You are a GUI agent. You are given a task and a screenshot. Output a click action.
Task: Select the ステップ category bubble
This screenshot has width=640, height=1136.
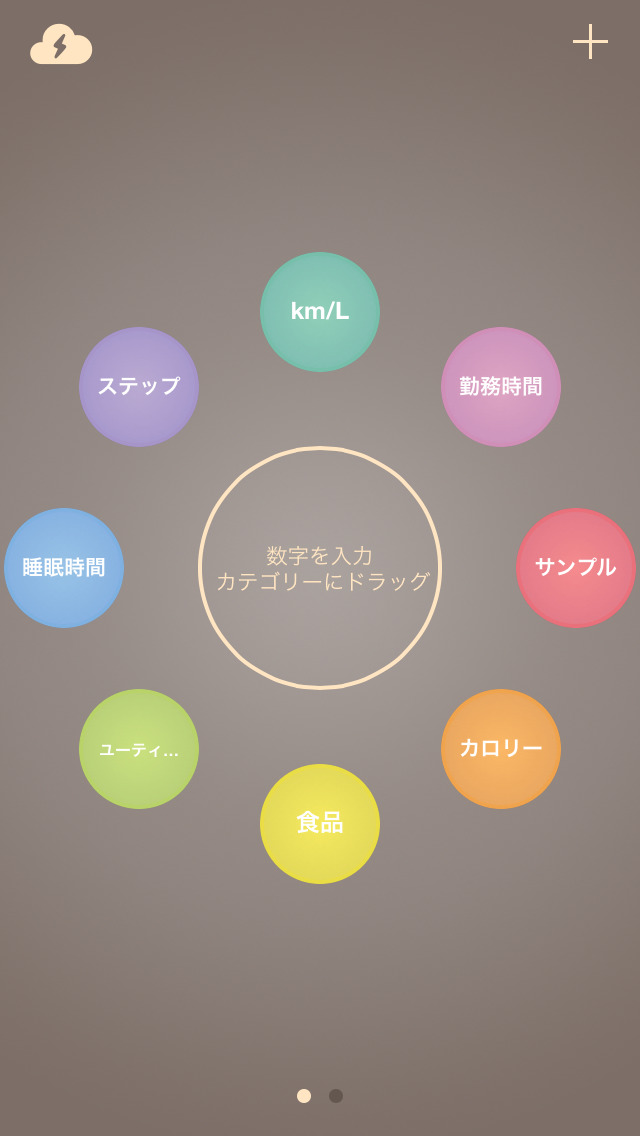139,387
